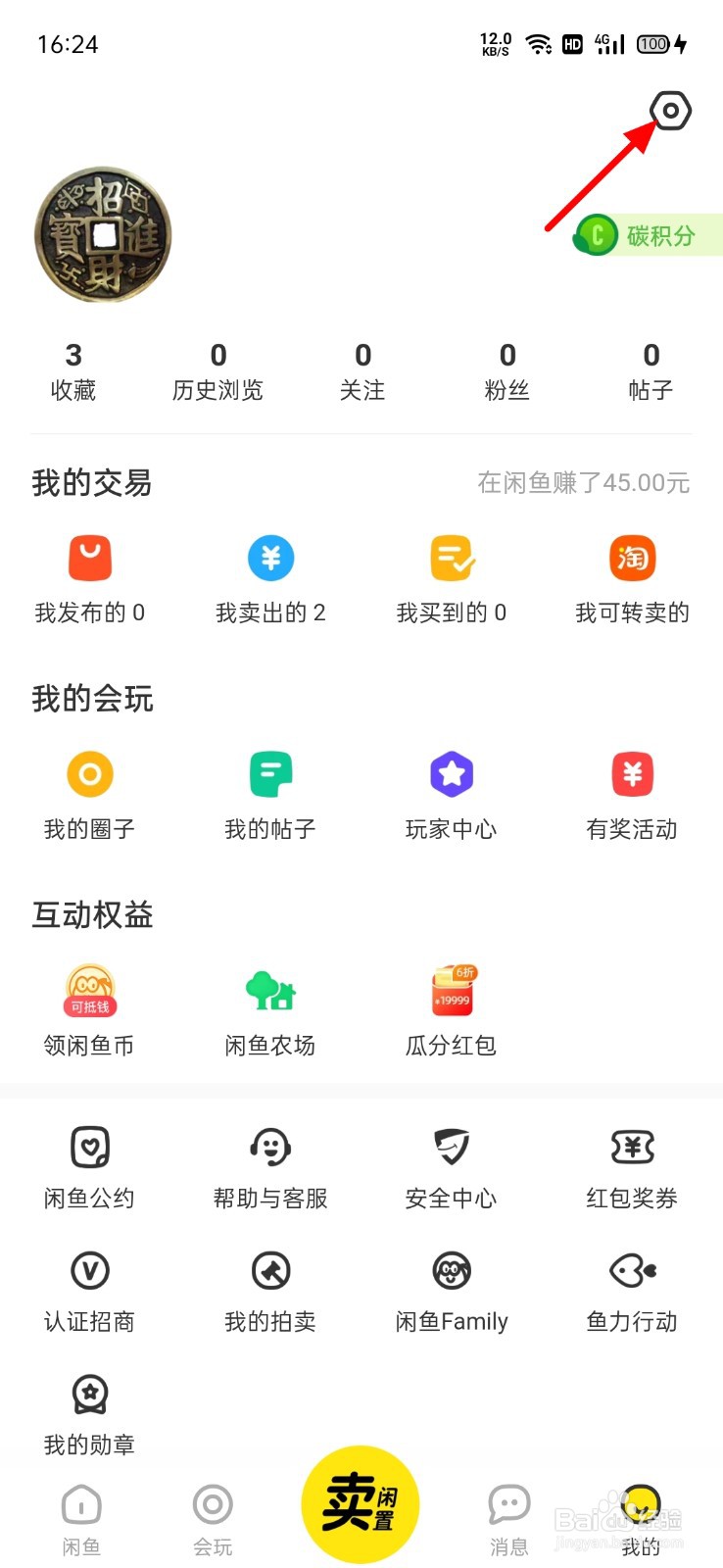The height and width of the screenshot is (1568, 723).
Task: Open 我可转卖的 resellable items
Action: point(632,580)
